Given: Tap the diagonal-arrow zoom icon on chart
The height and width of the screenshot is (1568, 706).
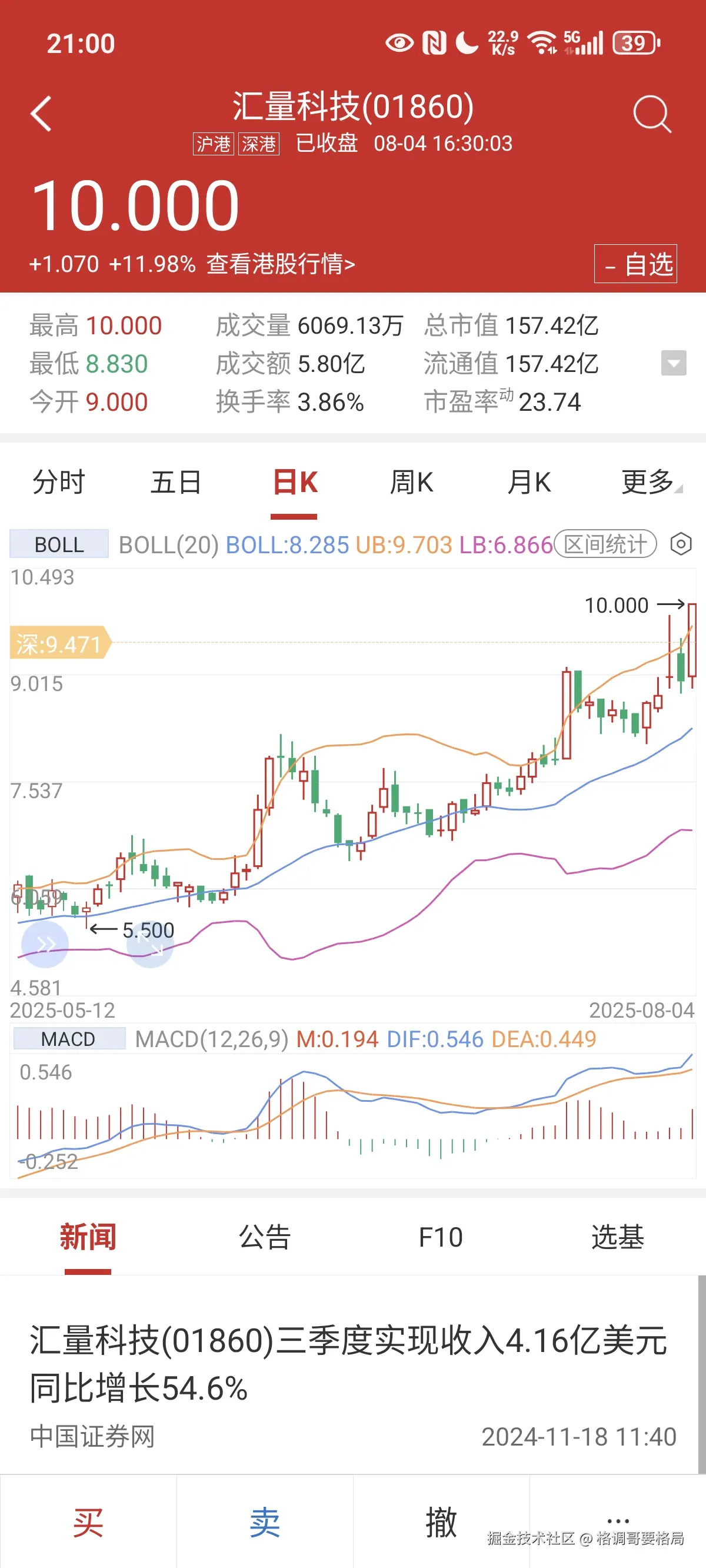Looking at the screenshot, I should [148, 944].
